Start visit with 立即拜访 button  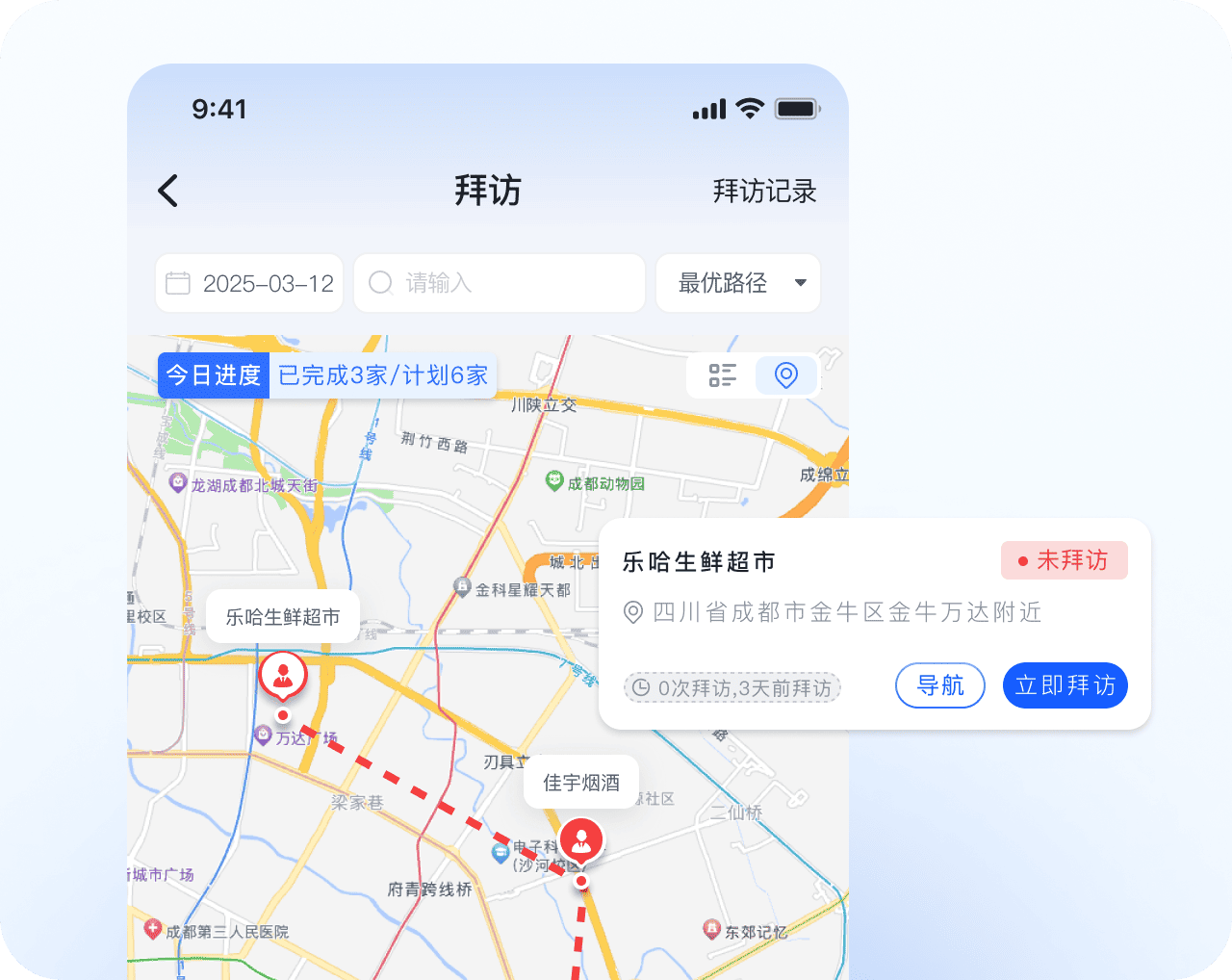[x=1065, y=685]
